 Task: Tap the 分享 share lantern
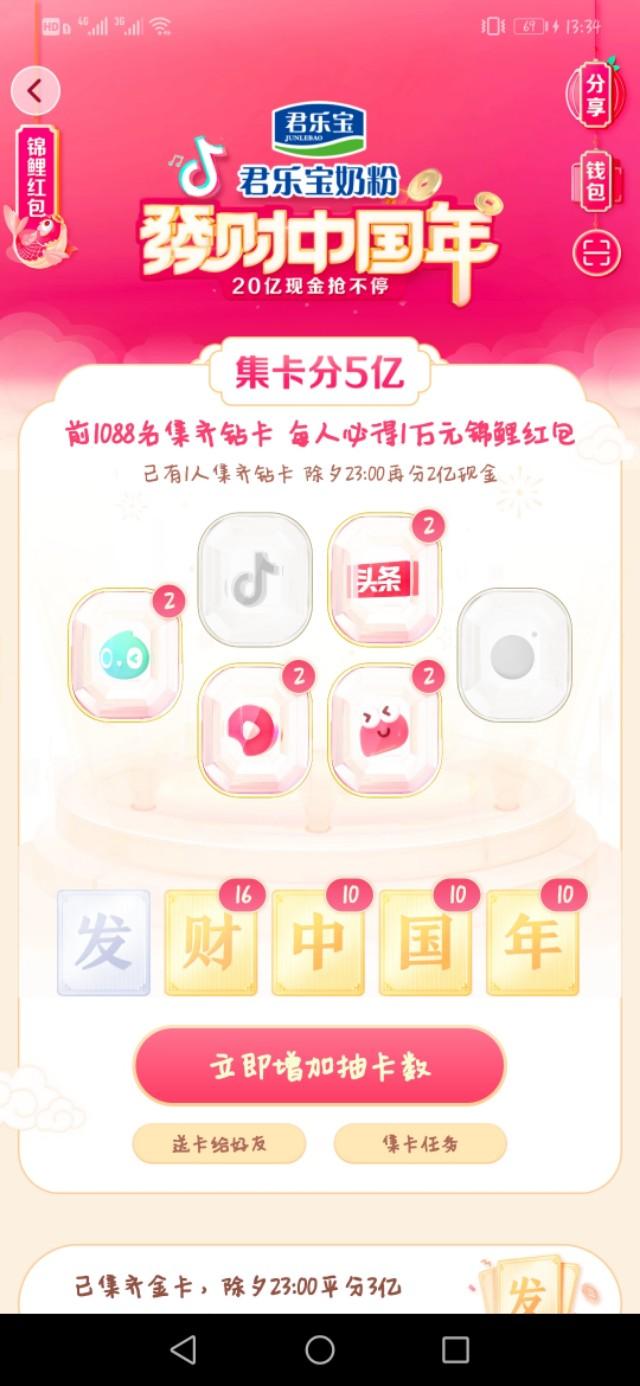596,95
